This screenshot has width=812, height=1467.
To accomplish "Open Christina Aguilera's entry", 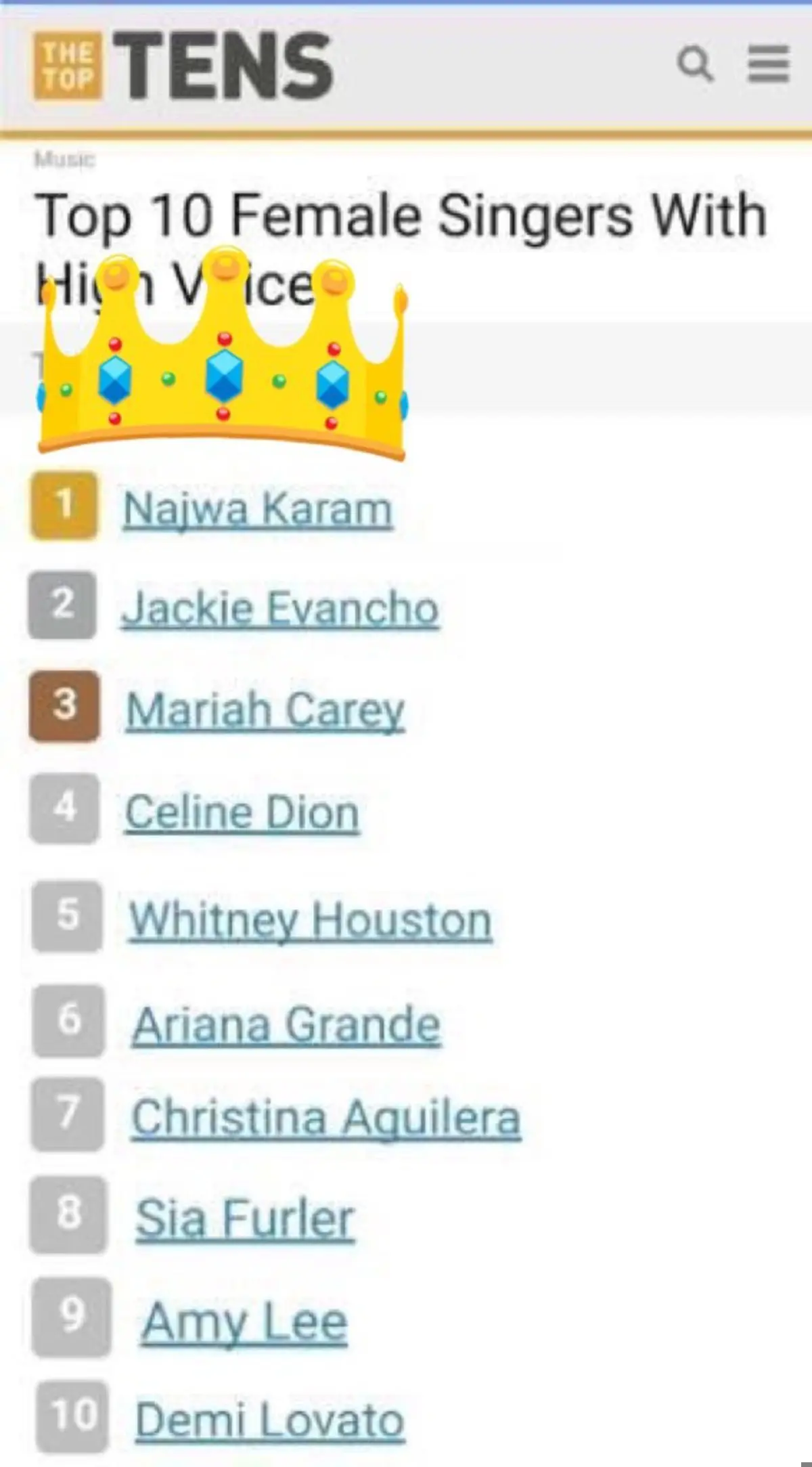I will (x=326, y=1118).
